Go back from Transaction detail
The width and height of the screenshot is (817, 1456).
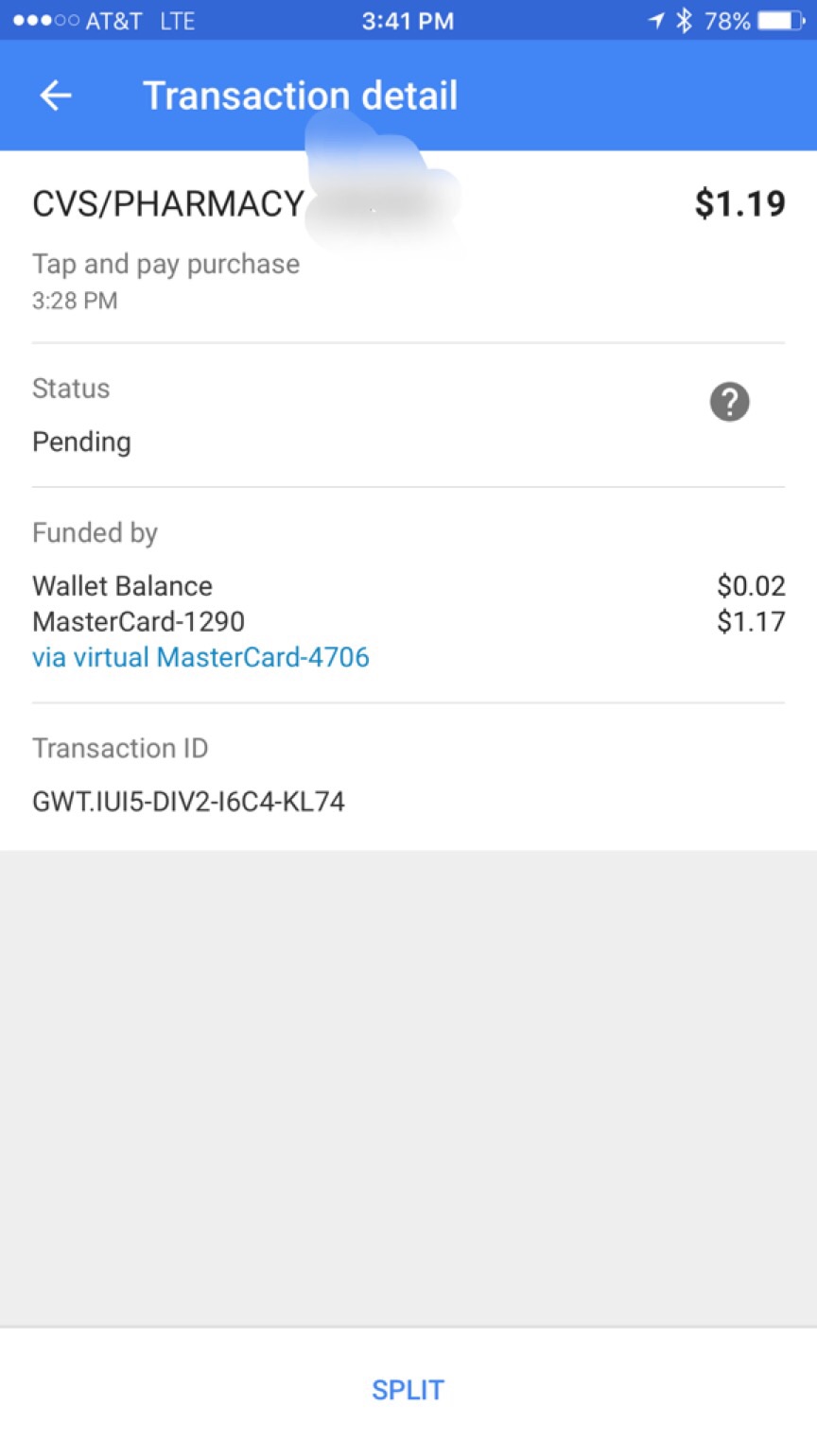click(55, 95)
